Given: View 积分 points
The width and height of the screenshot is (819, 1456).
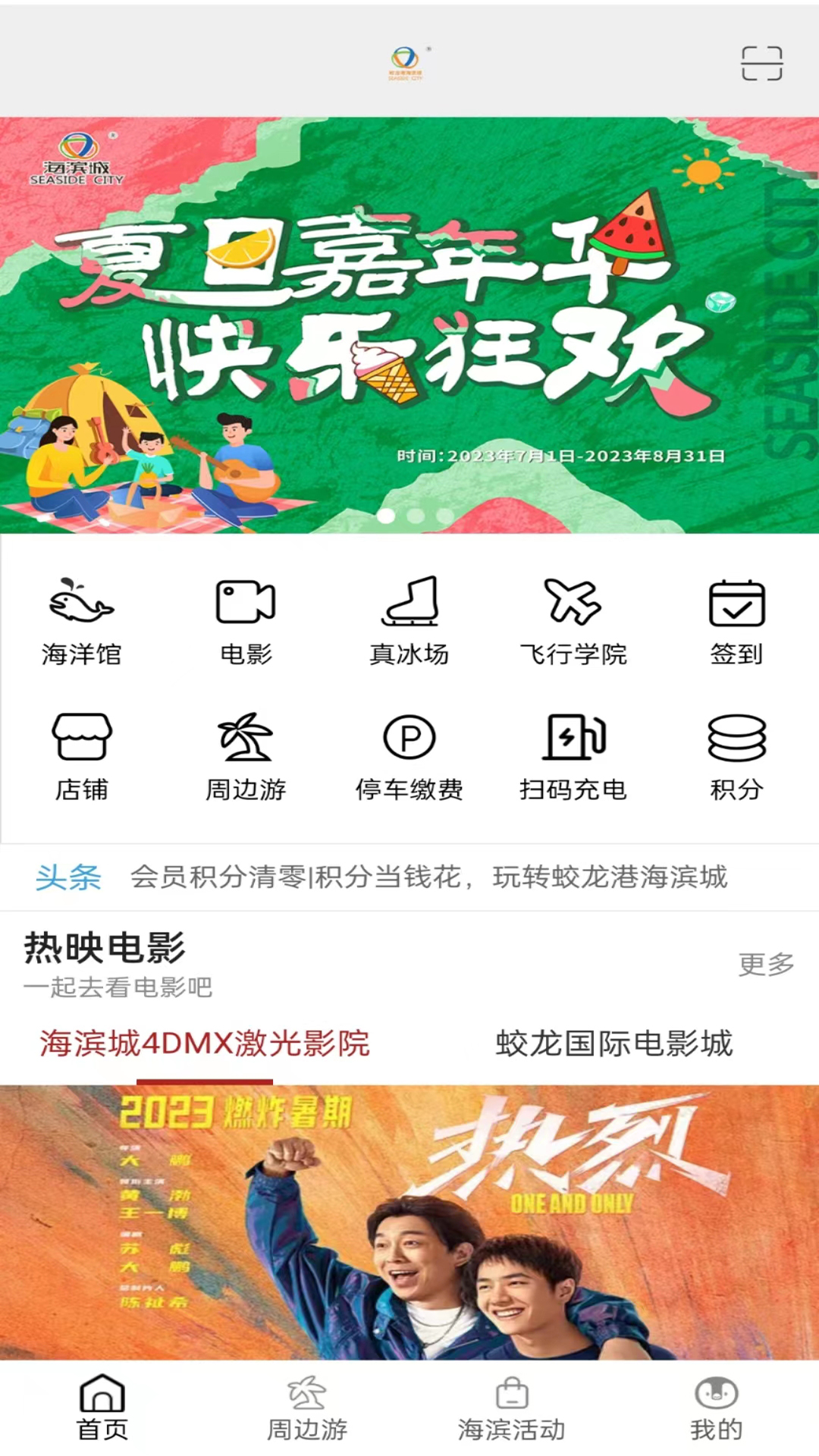Looking at the screenshot, I should point(737,757).
